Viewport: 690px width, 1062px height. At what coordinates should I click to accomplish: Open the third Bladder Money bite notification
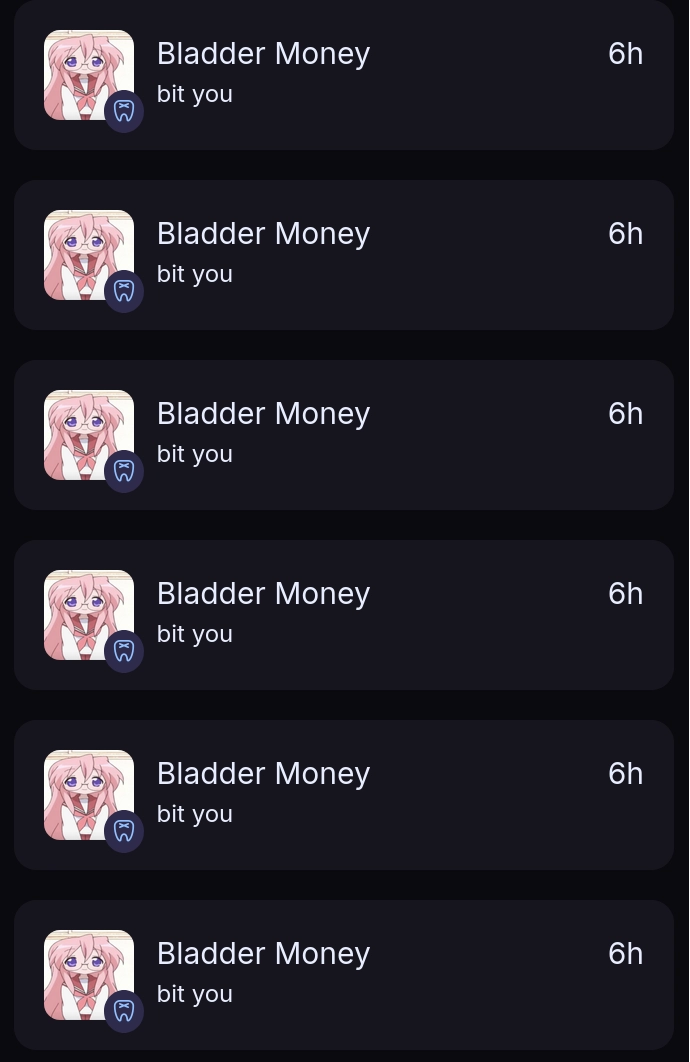[343, 435]
